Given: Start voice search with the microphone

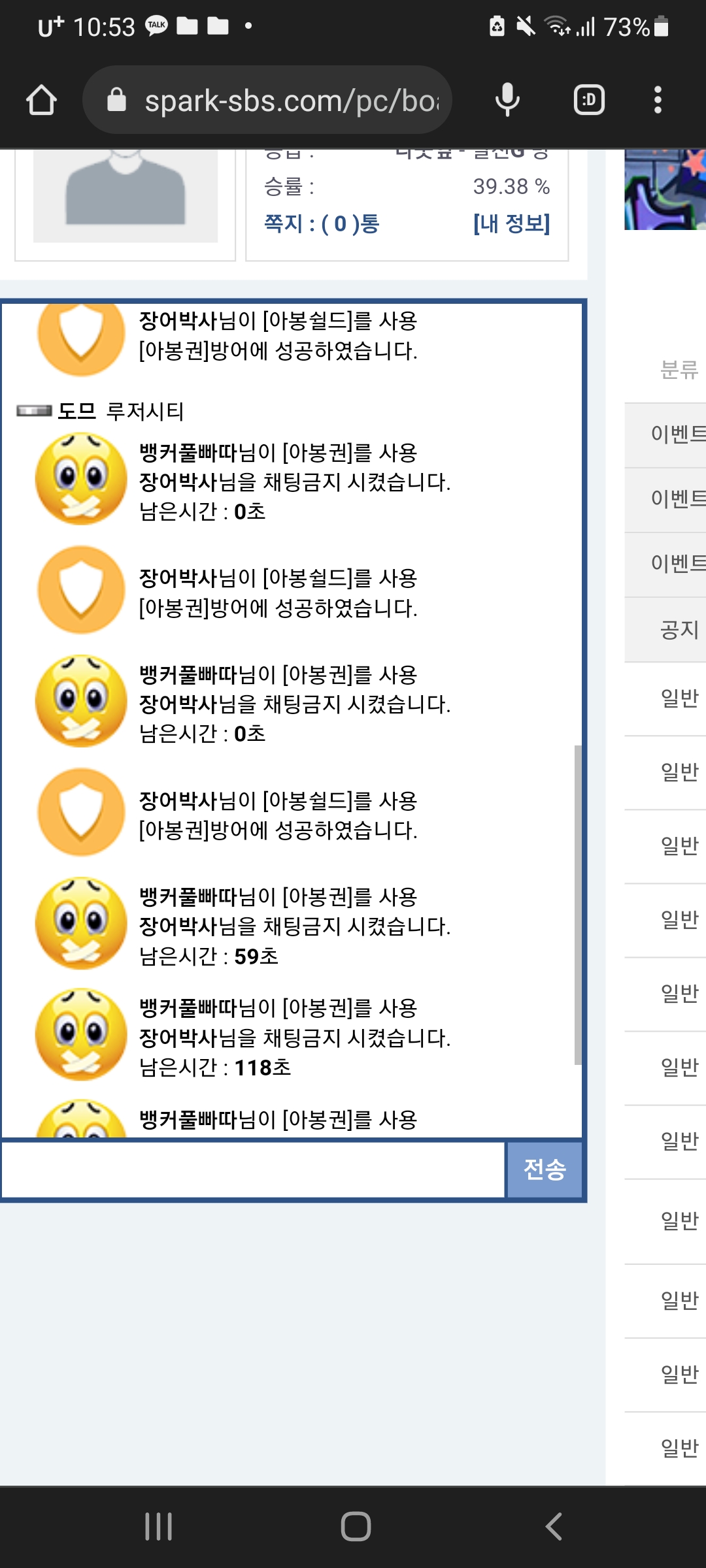Looking at the screenshot, I should [x=507, y=100].
